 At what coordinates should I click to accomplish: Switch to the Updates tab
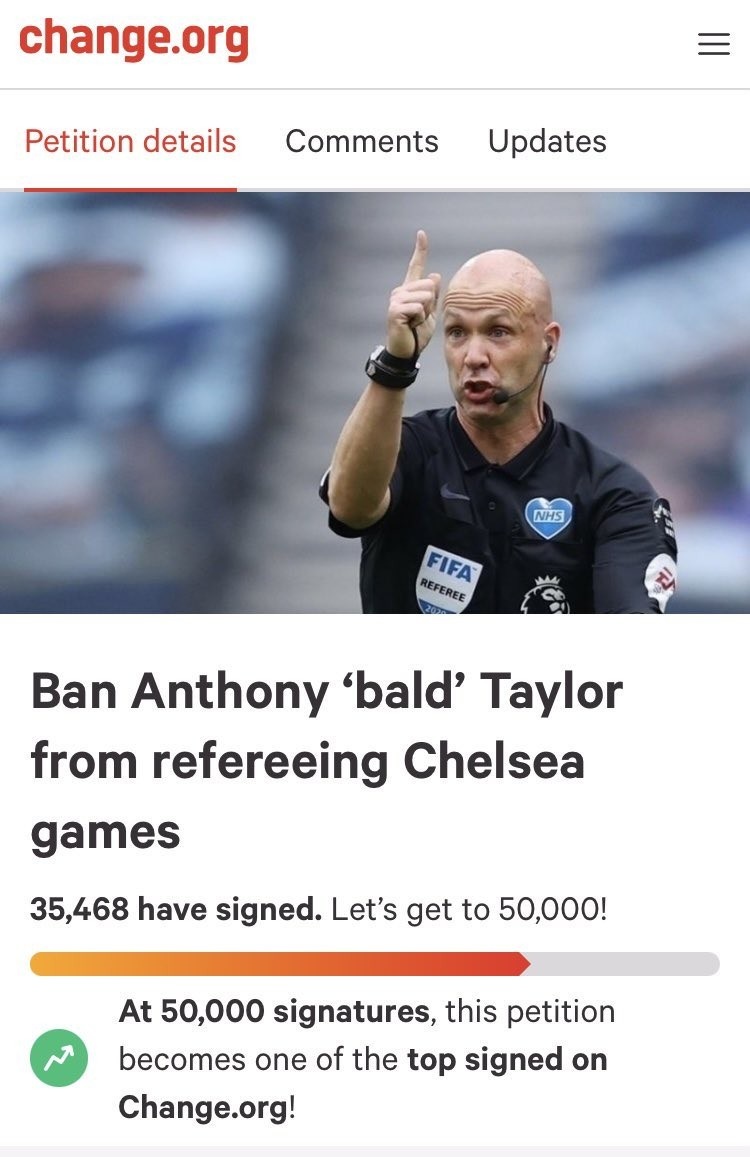[546, 141]
